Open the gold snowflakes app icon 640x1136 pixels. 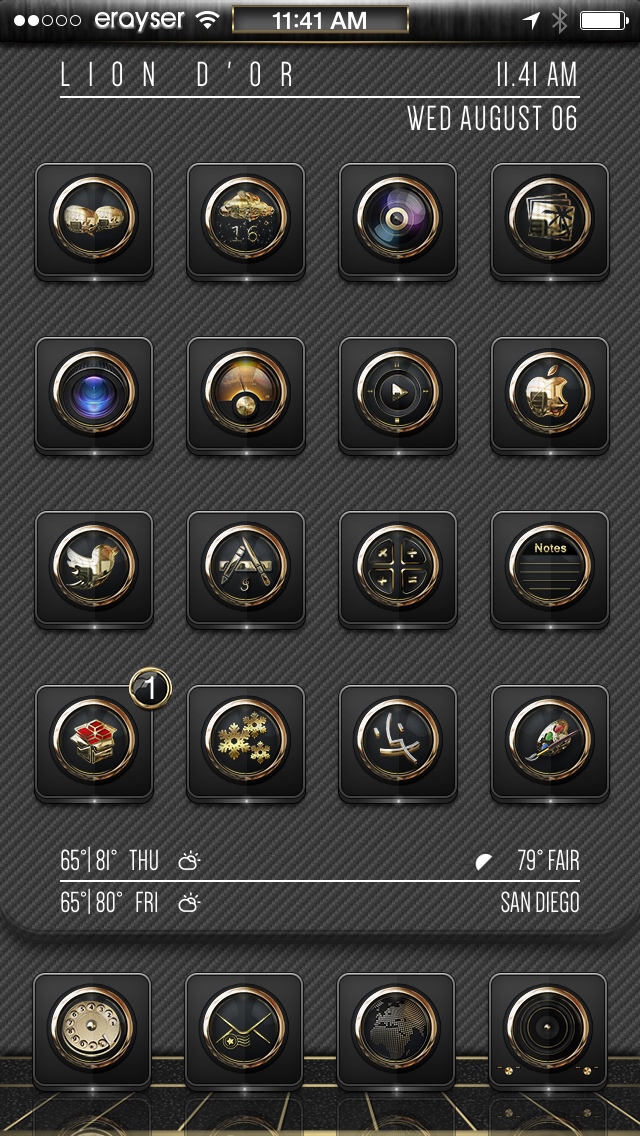[246, 740]
